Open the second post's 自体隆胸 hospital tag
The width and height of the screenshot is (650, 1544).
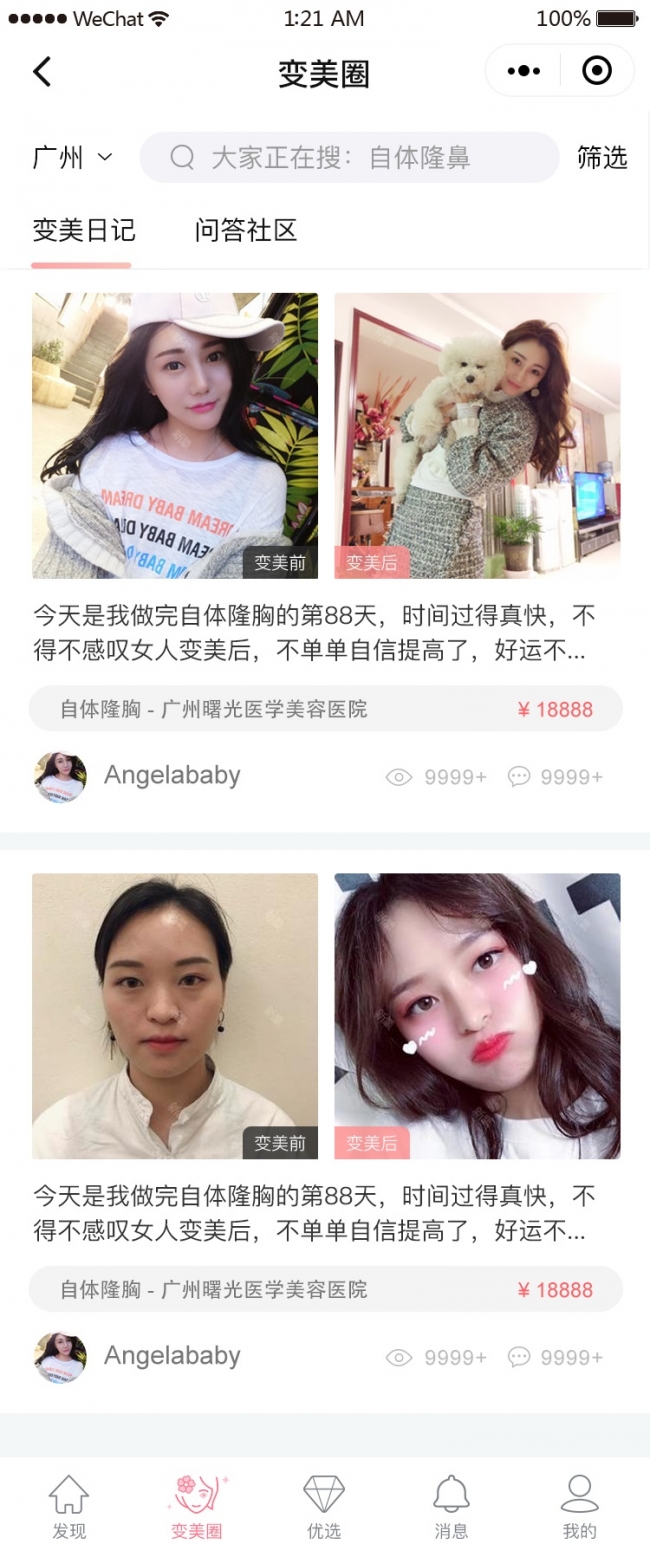point(325,1289)
